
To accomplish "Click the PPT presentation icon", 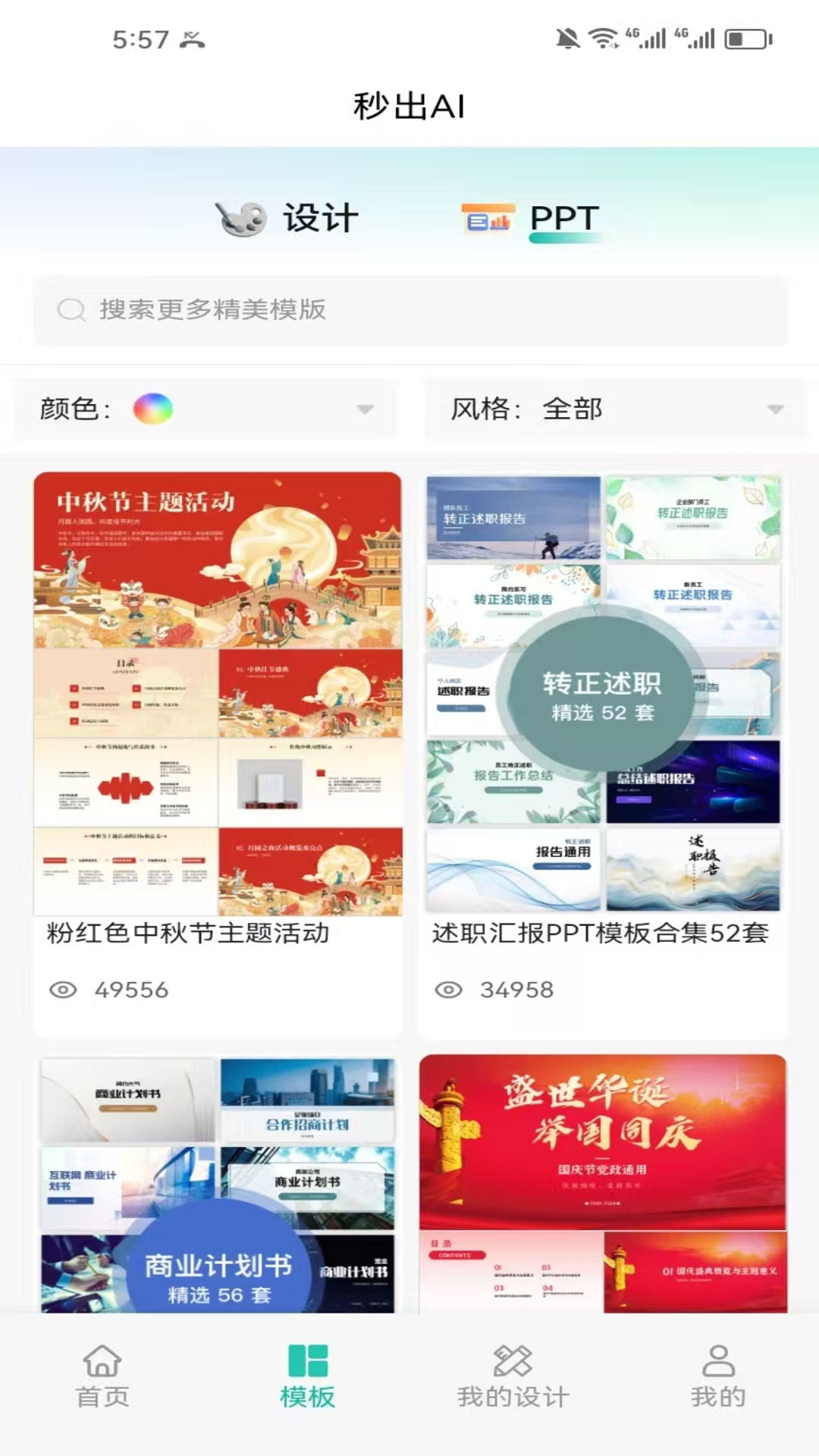I will [488, 219].
